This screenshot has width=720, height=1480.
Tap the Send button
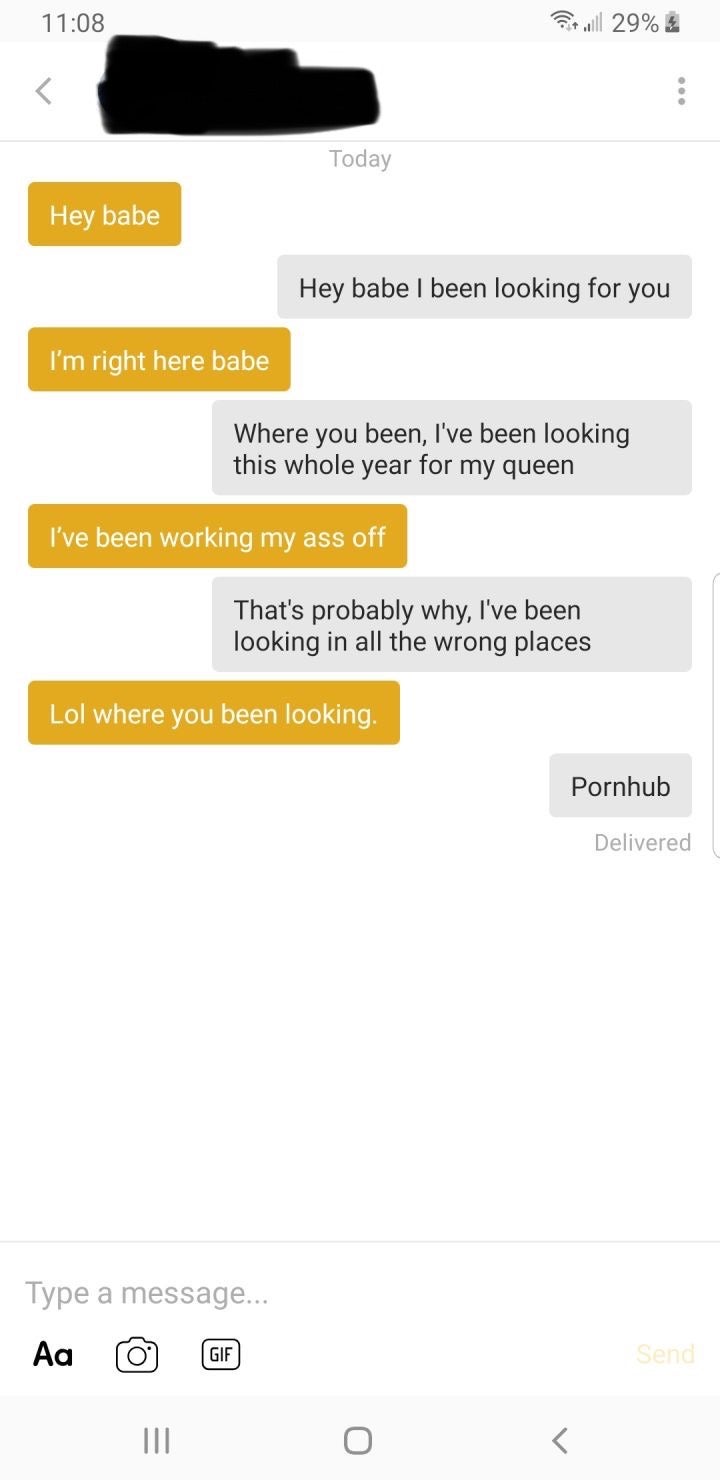665,1354
